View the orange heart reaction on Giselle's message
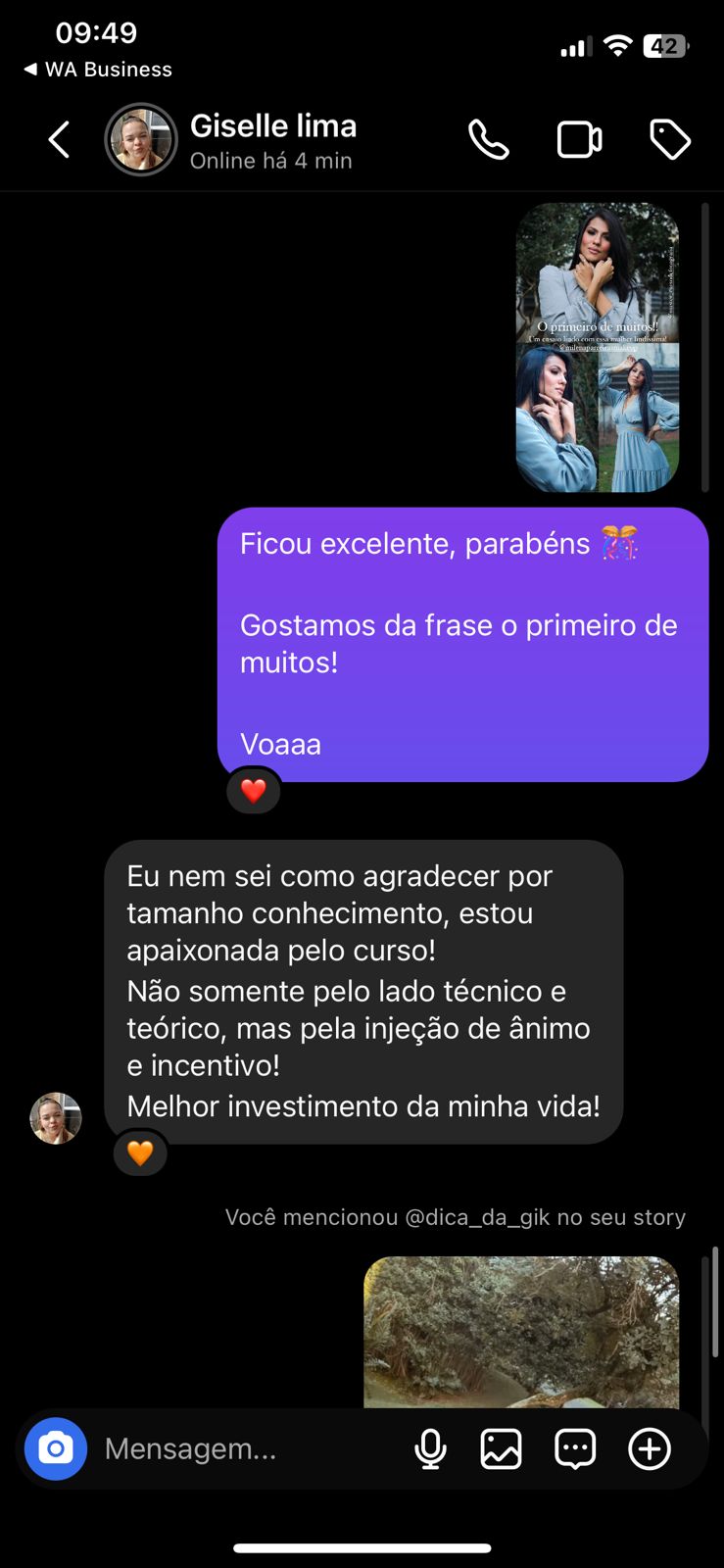 pos(140,1153)
